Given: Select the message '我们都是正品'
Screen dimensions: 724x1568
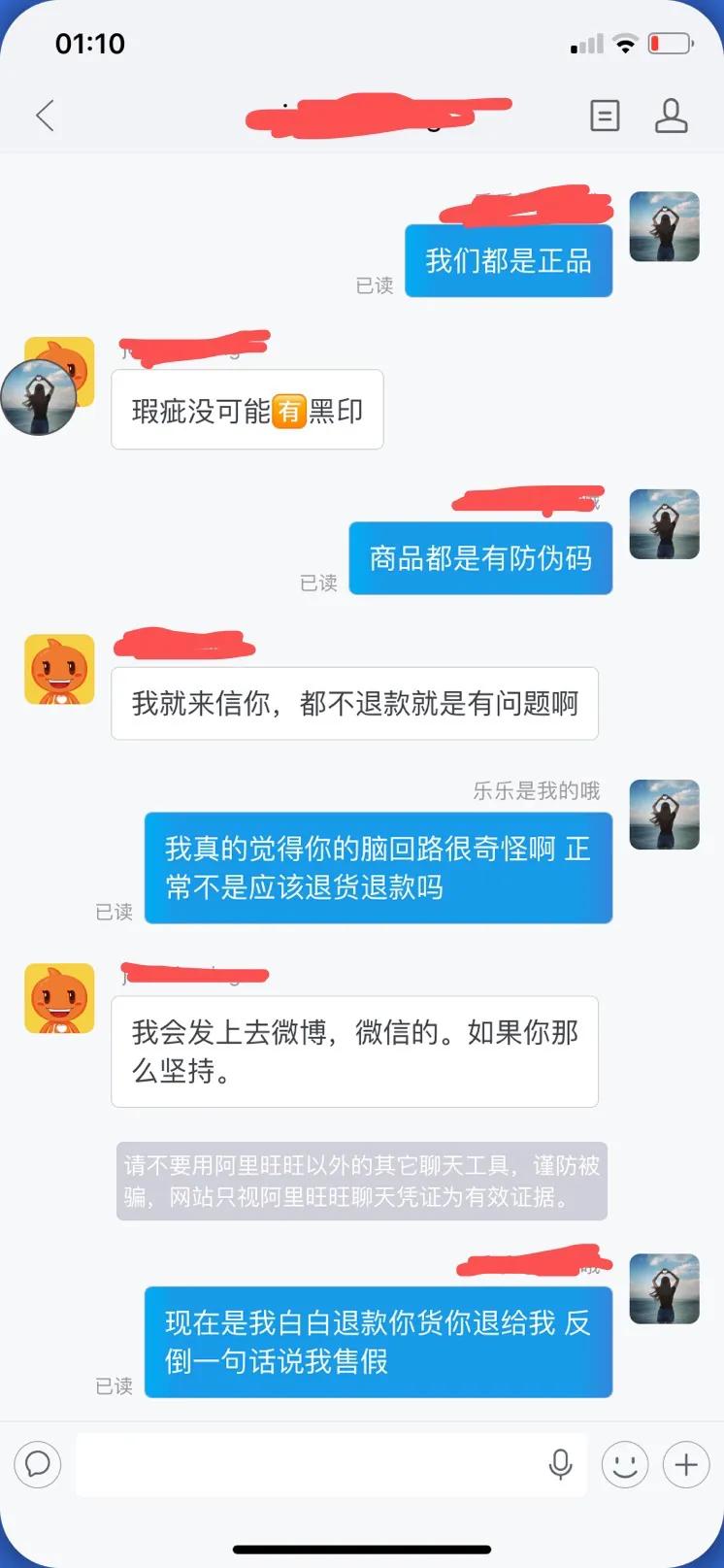Looking at the screenshot, I should 509,259.
